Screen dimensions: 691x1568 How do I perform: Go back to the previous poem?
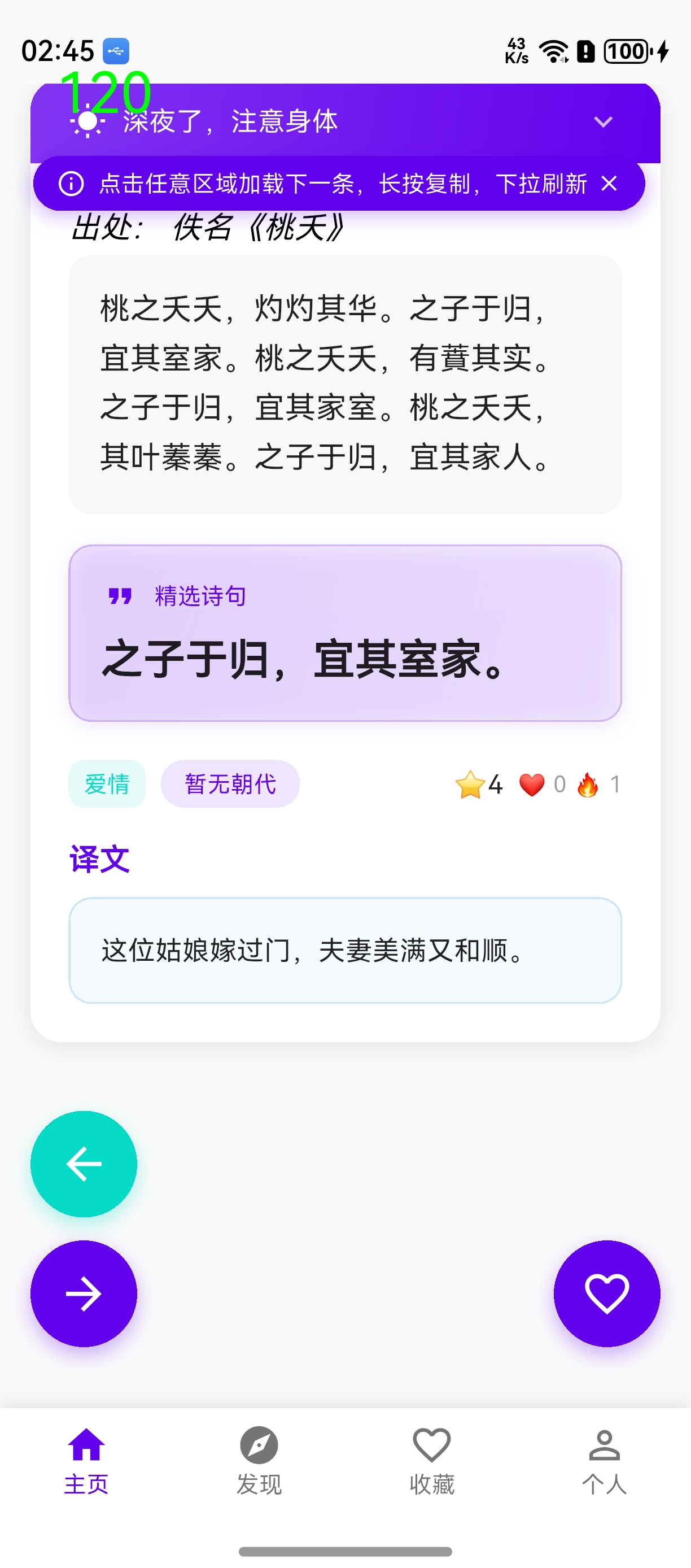tap(84, 1164)
